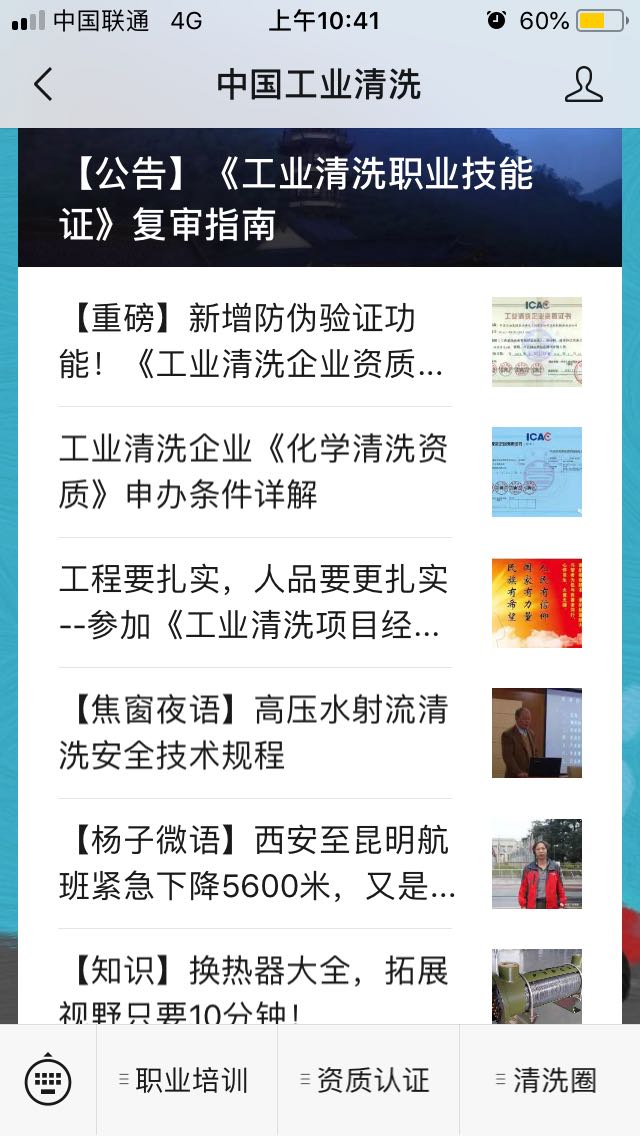Open the account profile icon
Screen dimensions: 640x1136
(x=583, y=85)
